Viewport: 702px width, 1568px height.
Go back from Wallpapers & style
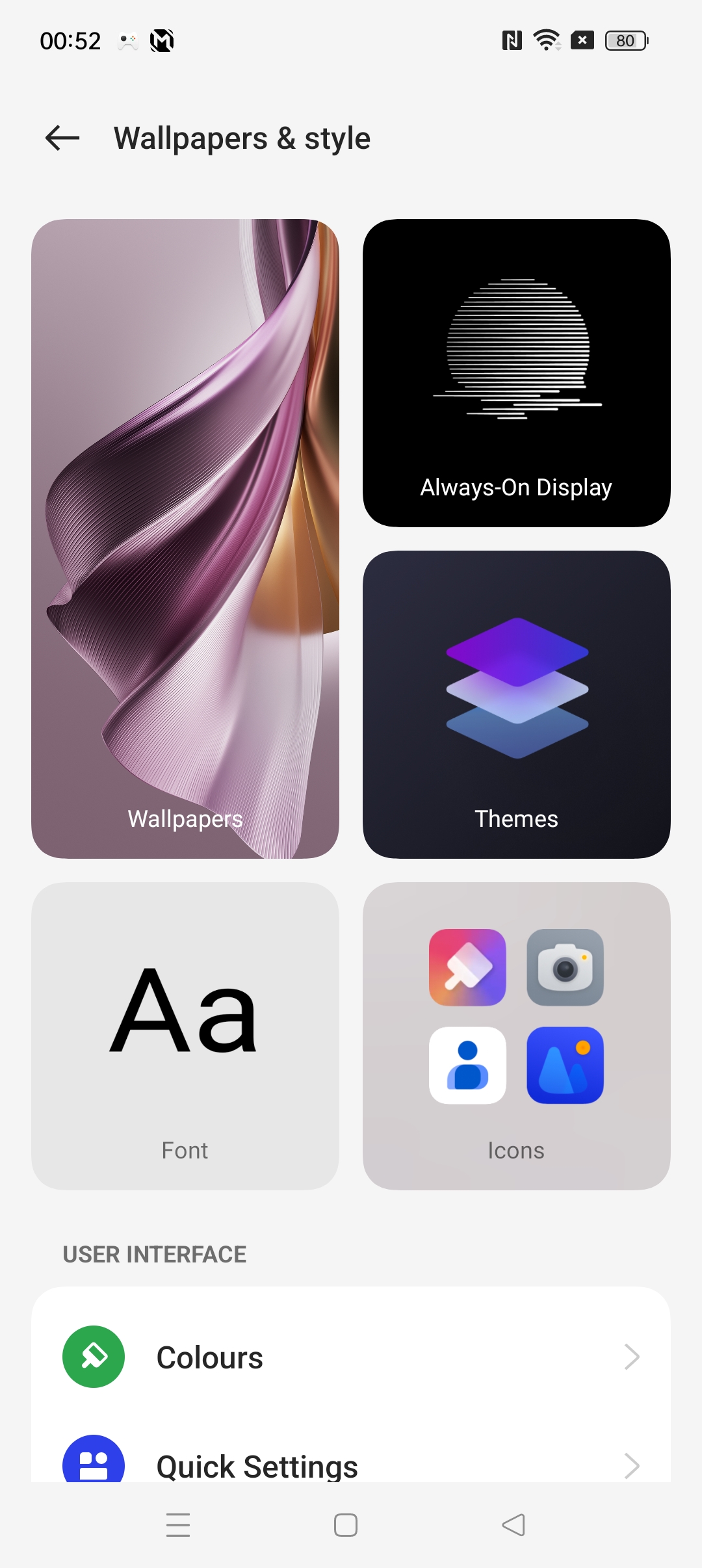62,138
